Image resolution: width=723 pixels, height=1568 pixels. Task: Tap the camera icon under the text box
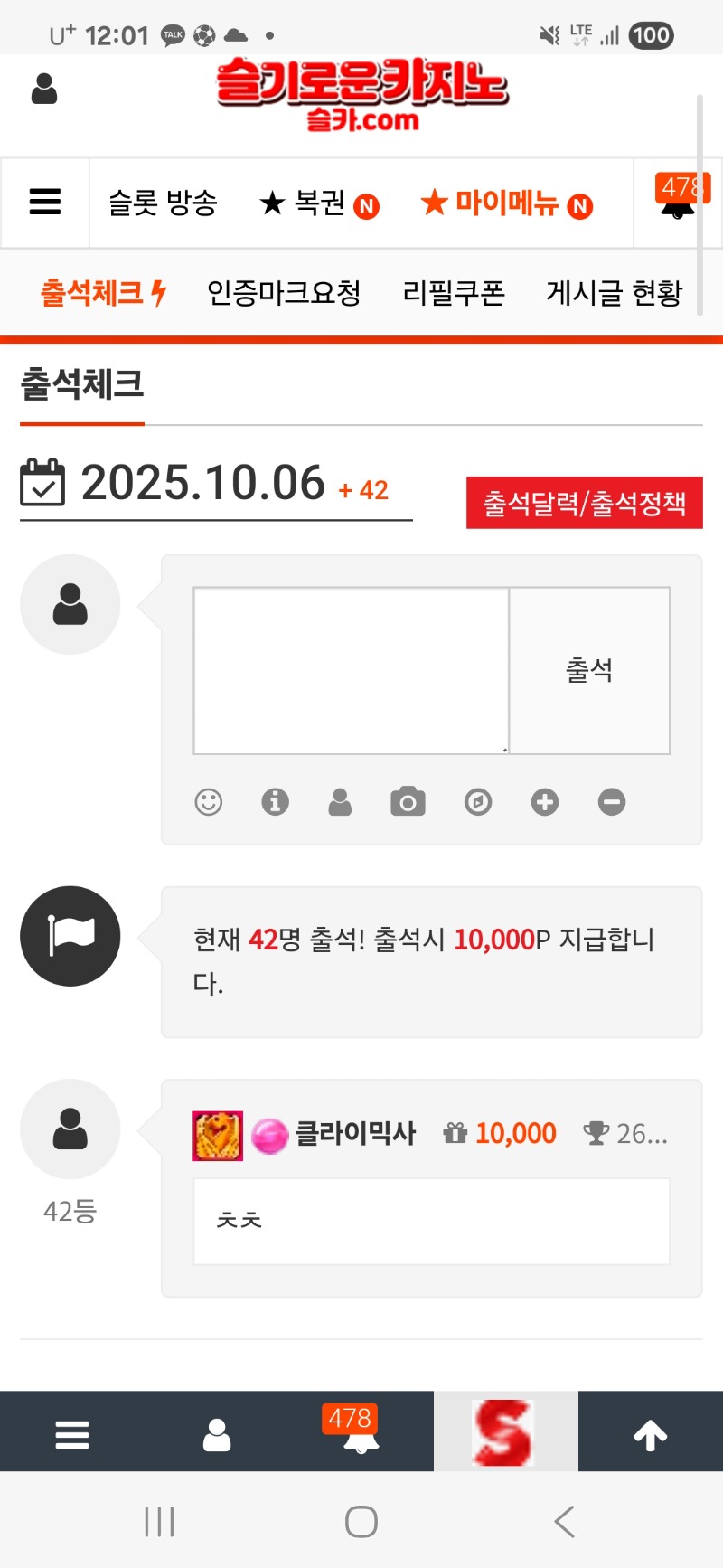coord(408,802)
